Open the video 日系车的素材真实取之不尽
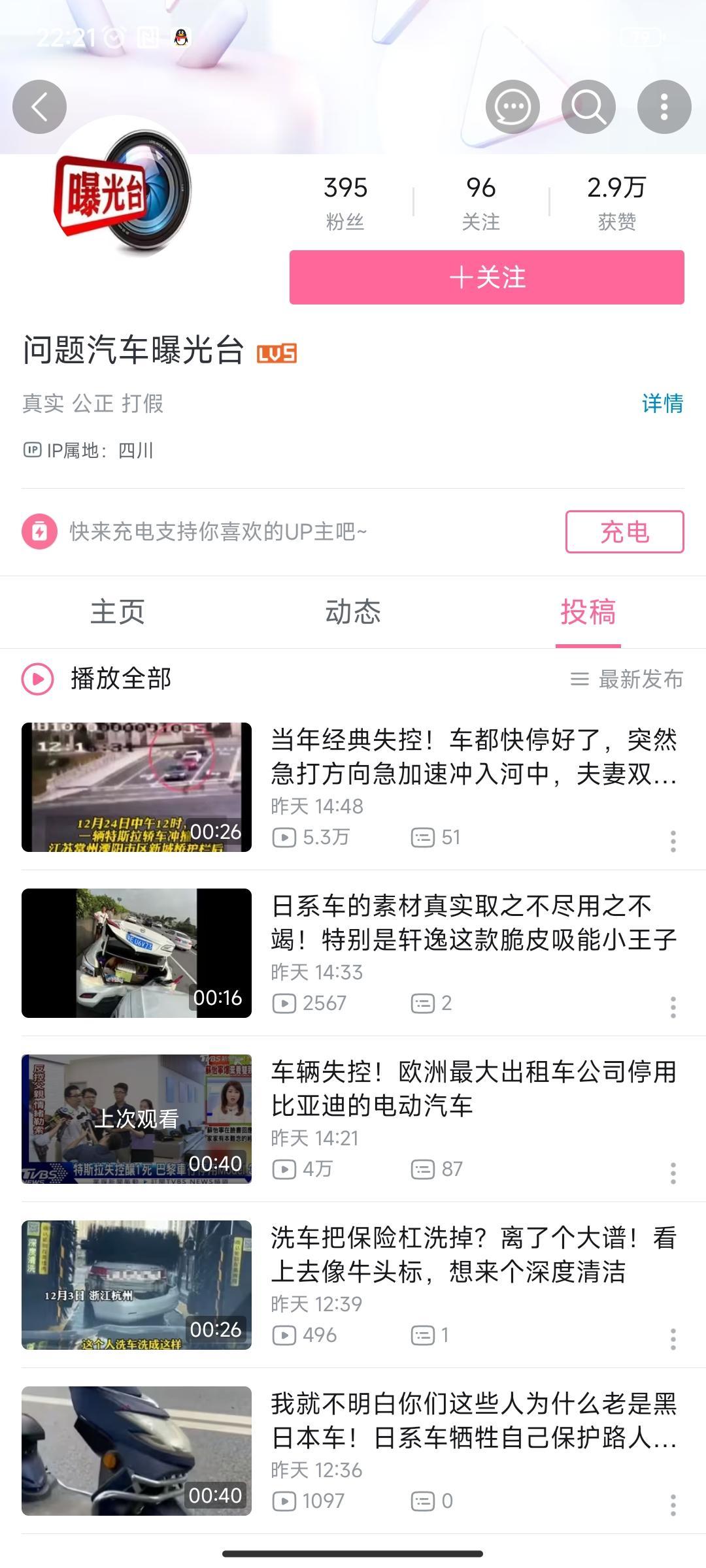Screen dimensions: 706x1568 (473, 923)
